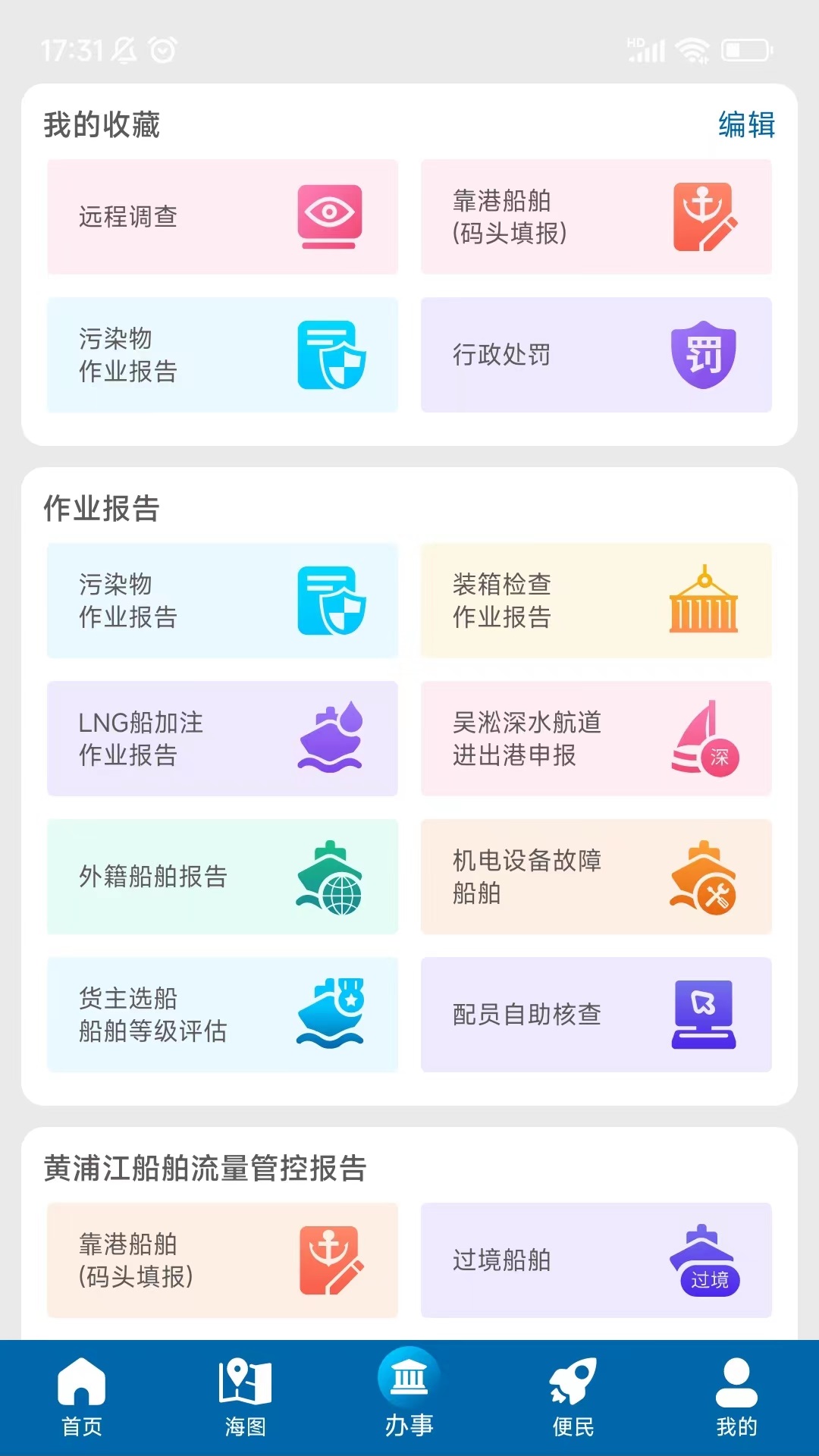Open 外籍船舶报告 card
This screenshot has height=1456, width=819.
(x=222, y=877)
